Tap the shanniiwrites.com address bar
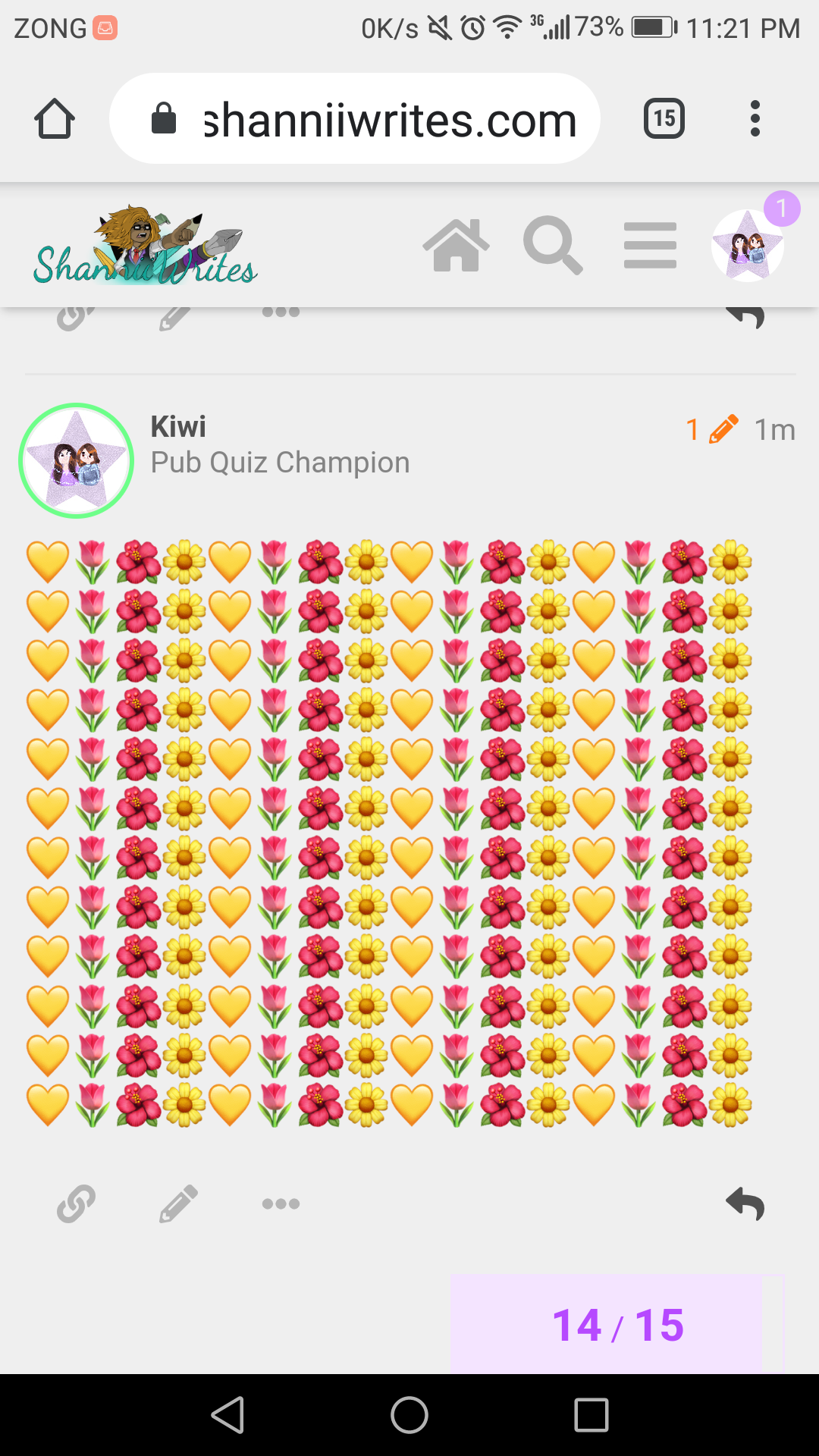Viewport: 819px width, 1456px height. pyautogui.click(x=355, y=119)
